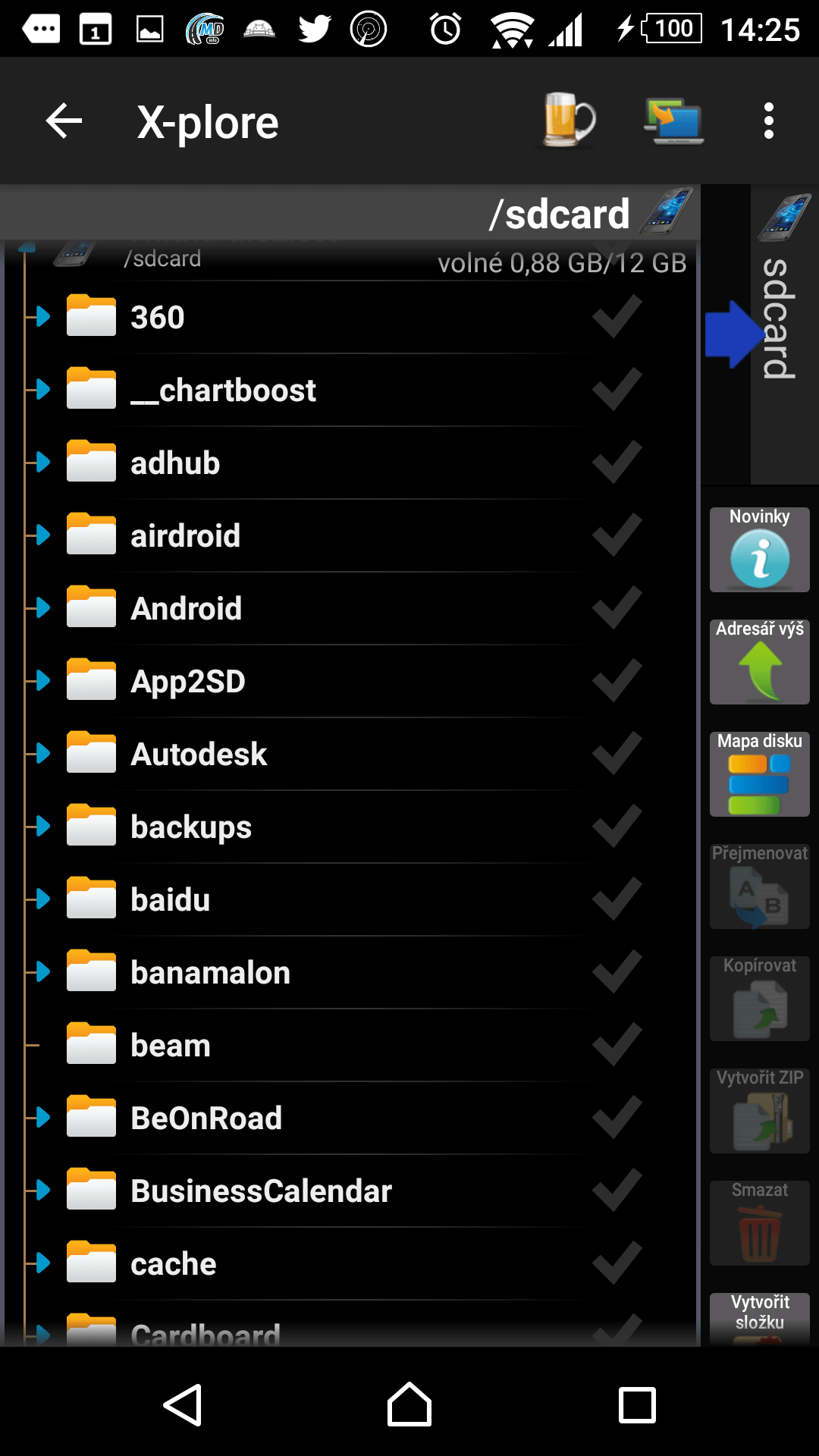Screen dimensions: 819x1456
Task: Open the beam folder
Action: coord(171,1046)
